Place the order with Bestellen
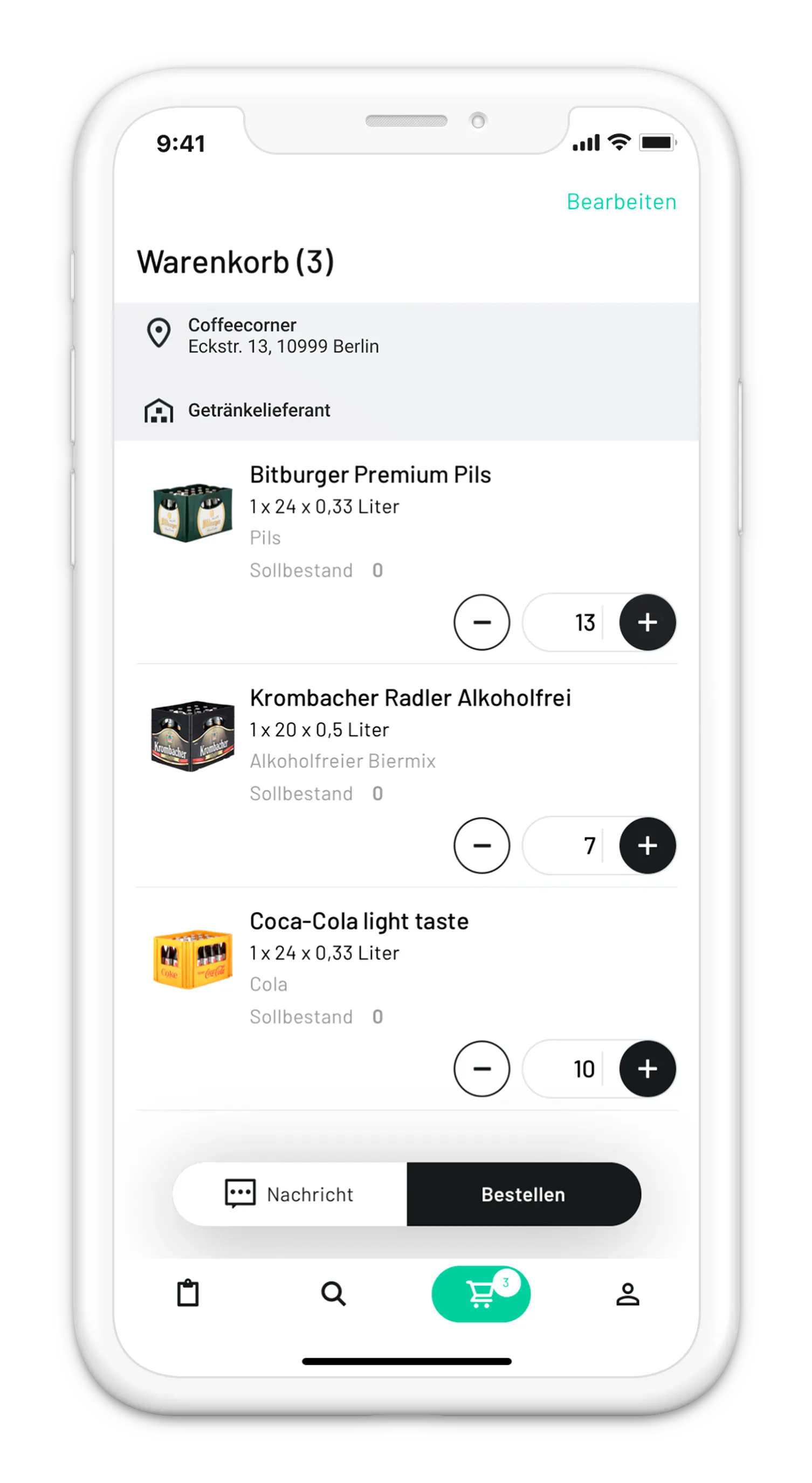The width and height of the screenshot is (812, 1483). pos(523,1194)
